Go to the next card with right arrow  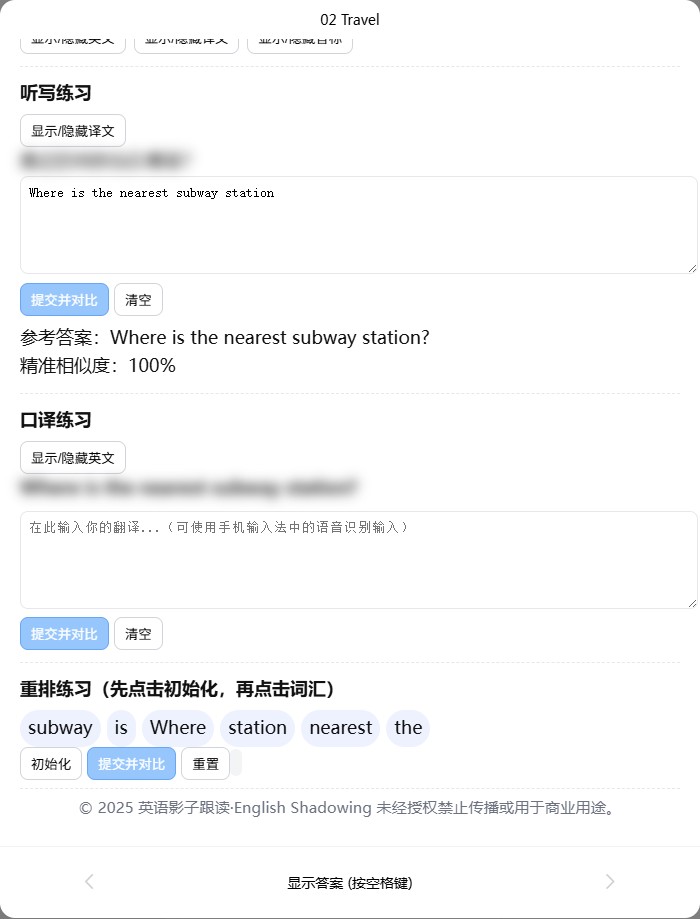(610, 882)
